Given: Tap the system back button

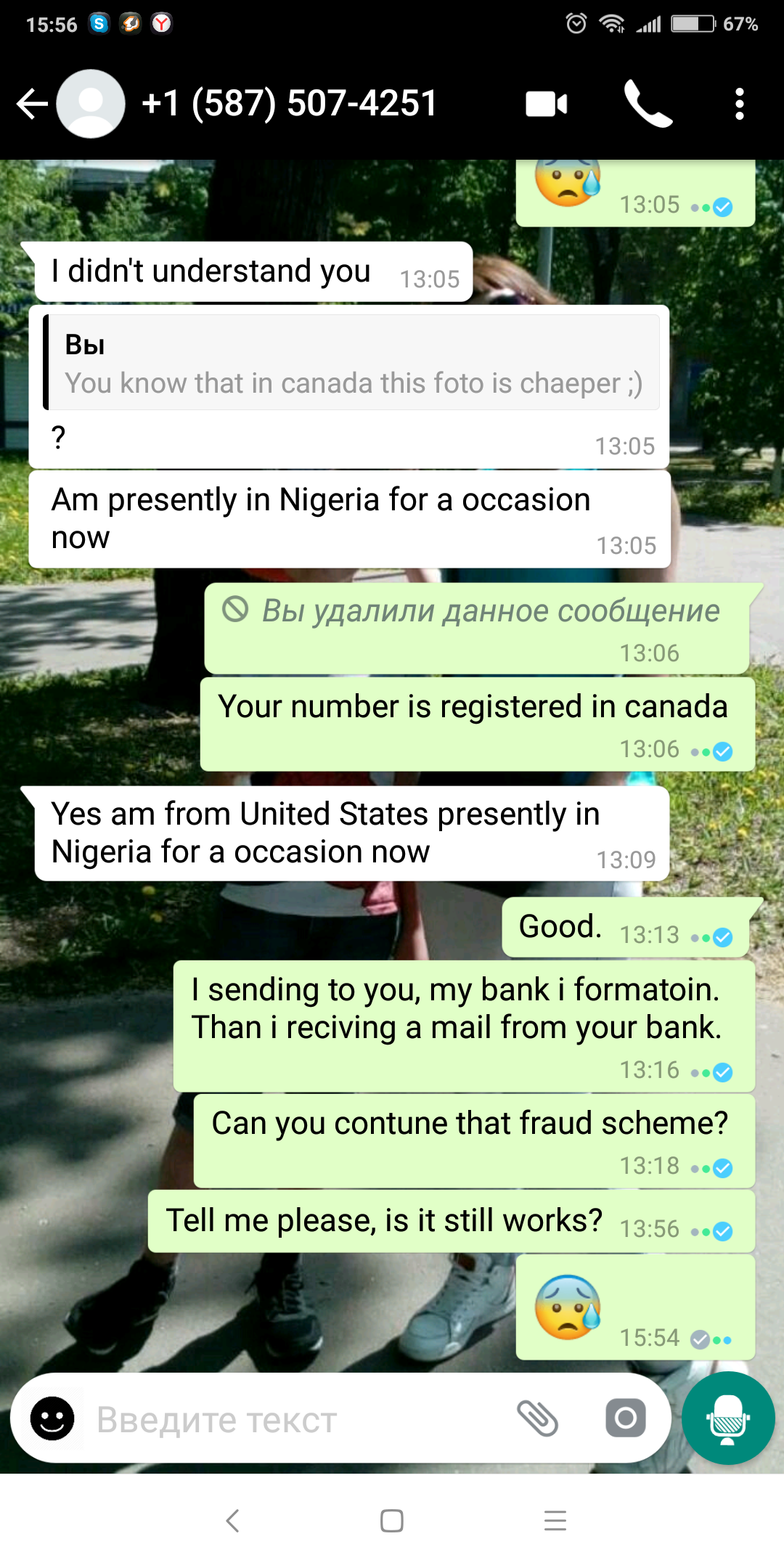Looking at the screenshot, I should (x=232, y=1520).
